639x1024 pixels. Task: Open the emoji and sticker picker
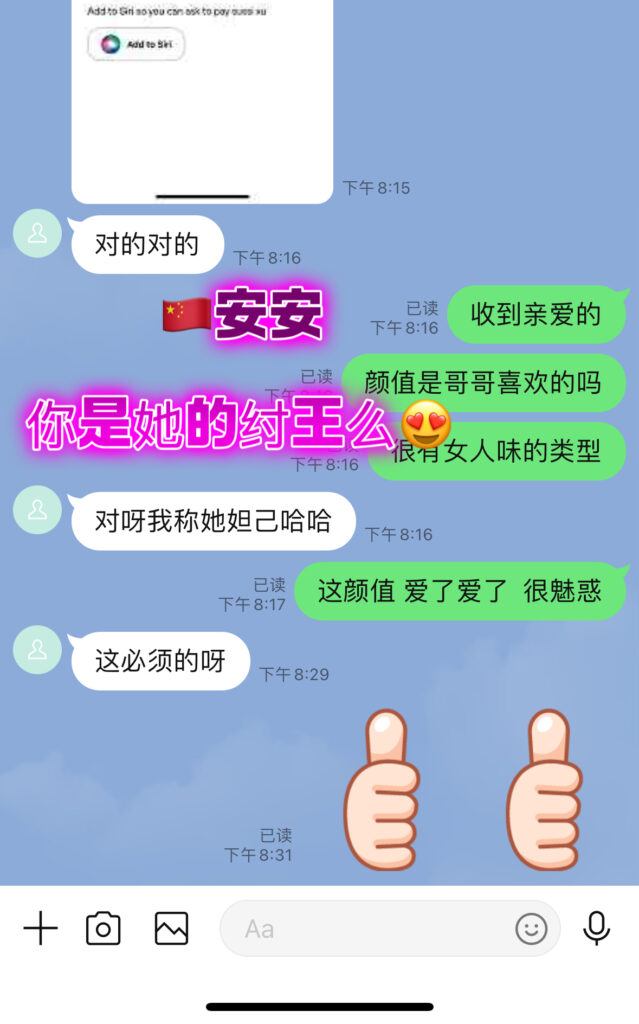(531, 929)
